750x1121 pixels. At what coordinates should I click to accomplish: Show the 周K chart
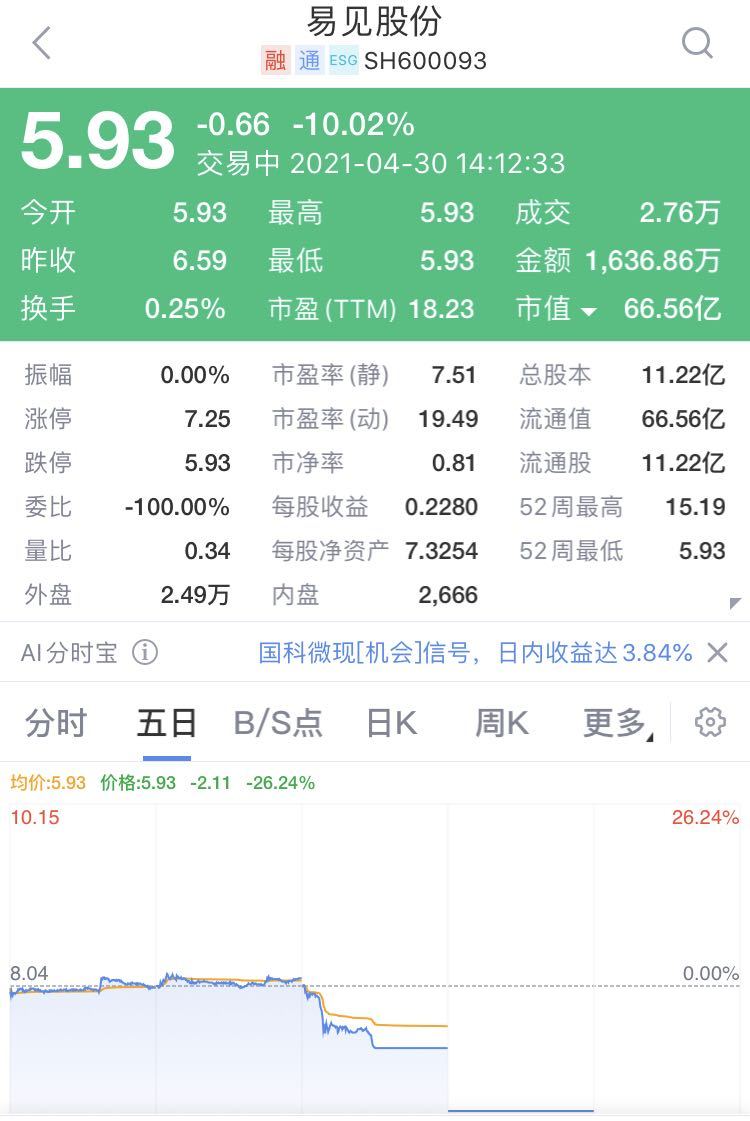(501, 722)
